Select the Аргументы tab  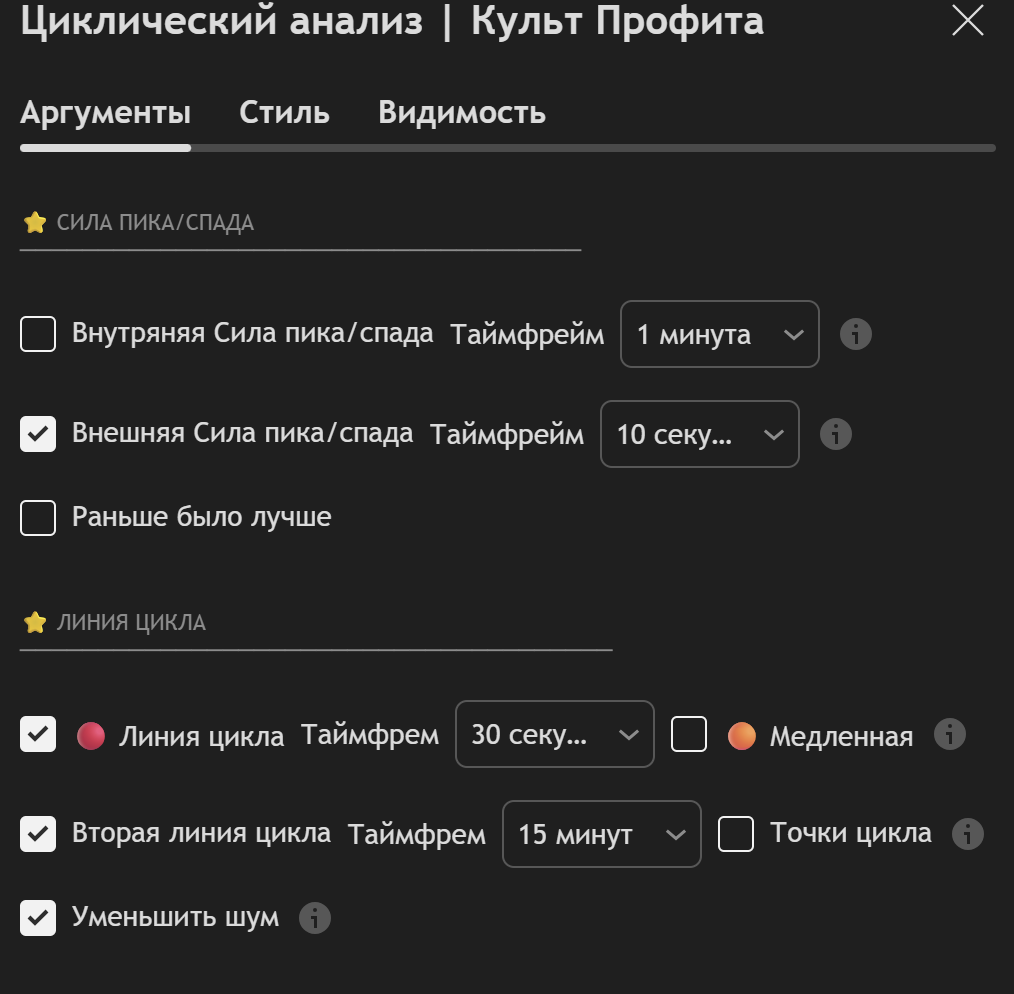coord(105,113)
